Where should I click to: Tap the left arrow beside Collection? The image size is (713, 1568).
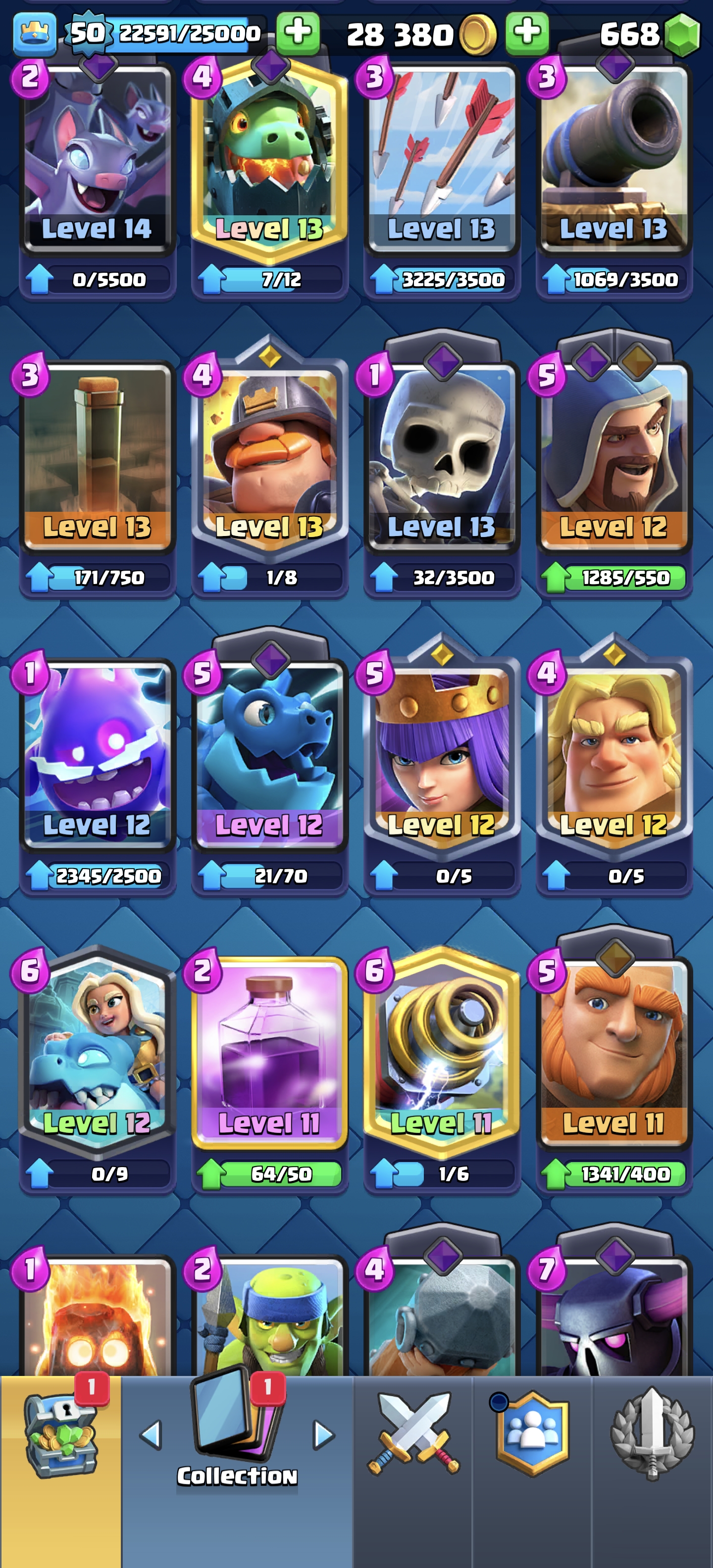click(151, 1435)
